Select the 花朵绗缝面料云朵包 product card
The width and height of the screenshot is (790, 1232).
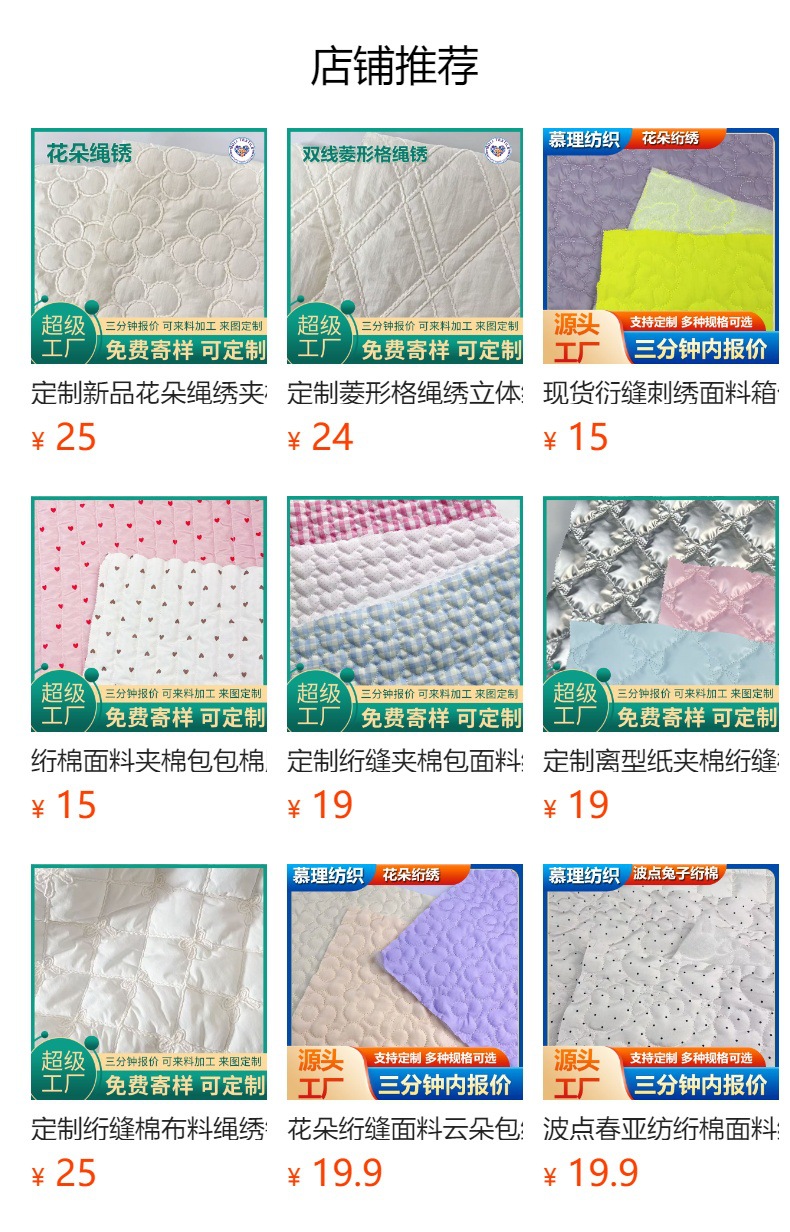pyautogui.click(x=405, y=982)
